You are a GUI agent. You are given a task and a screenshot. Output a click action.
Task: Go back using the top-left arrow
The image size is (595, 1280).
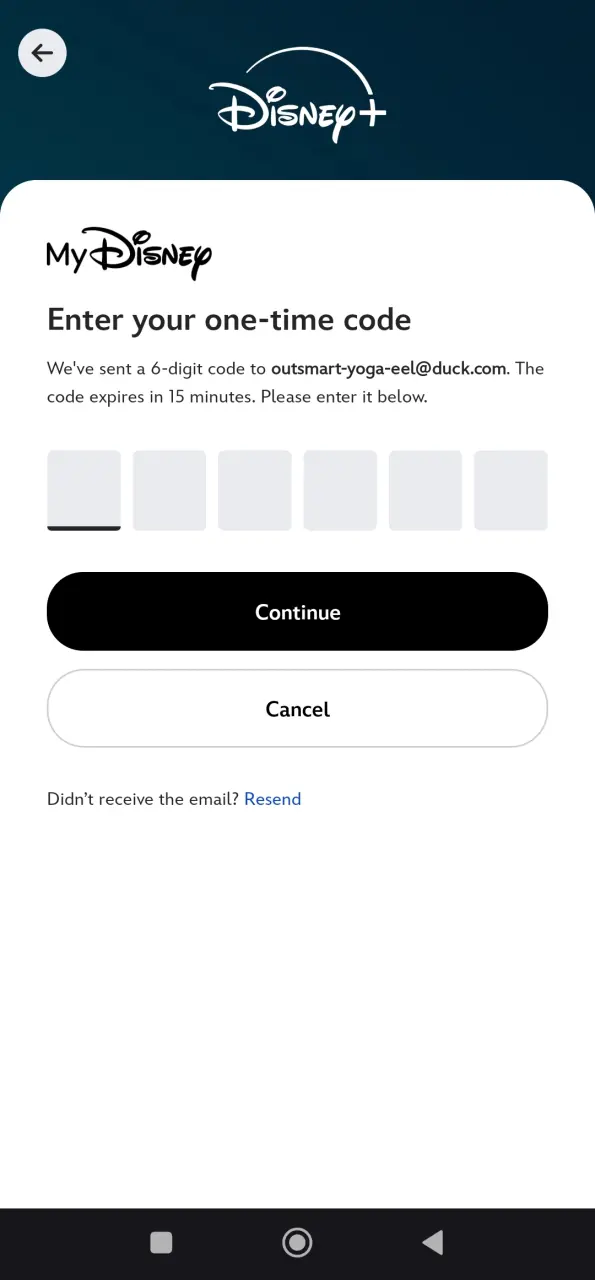42,53
